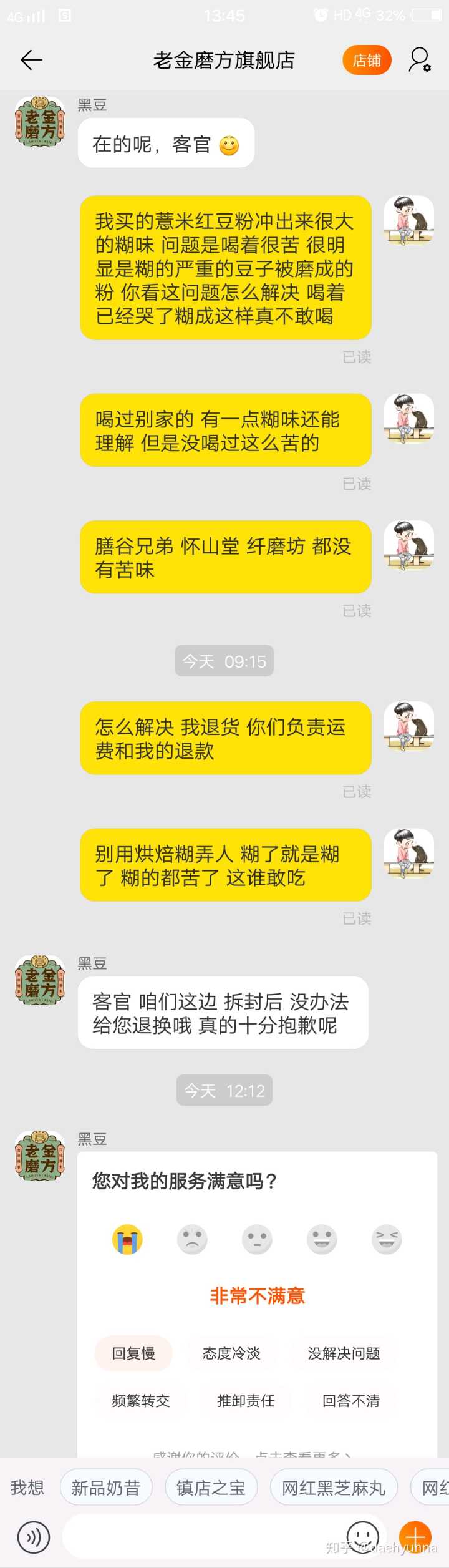Open the 店铺 store button

(x=367, y=60)
